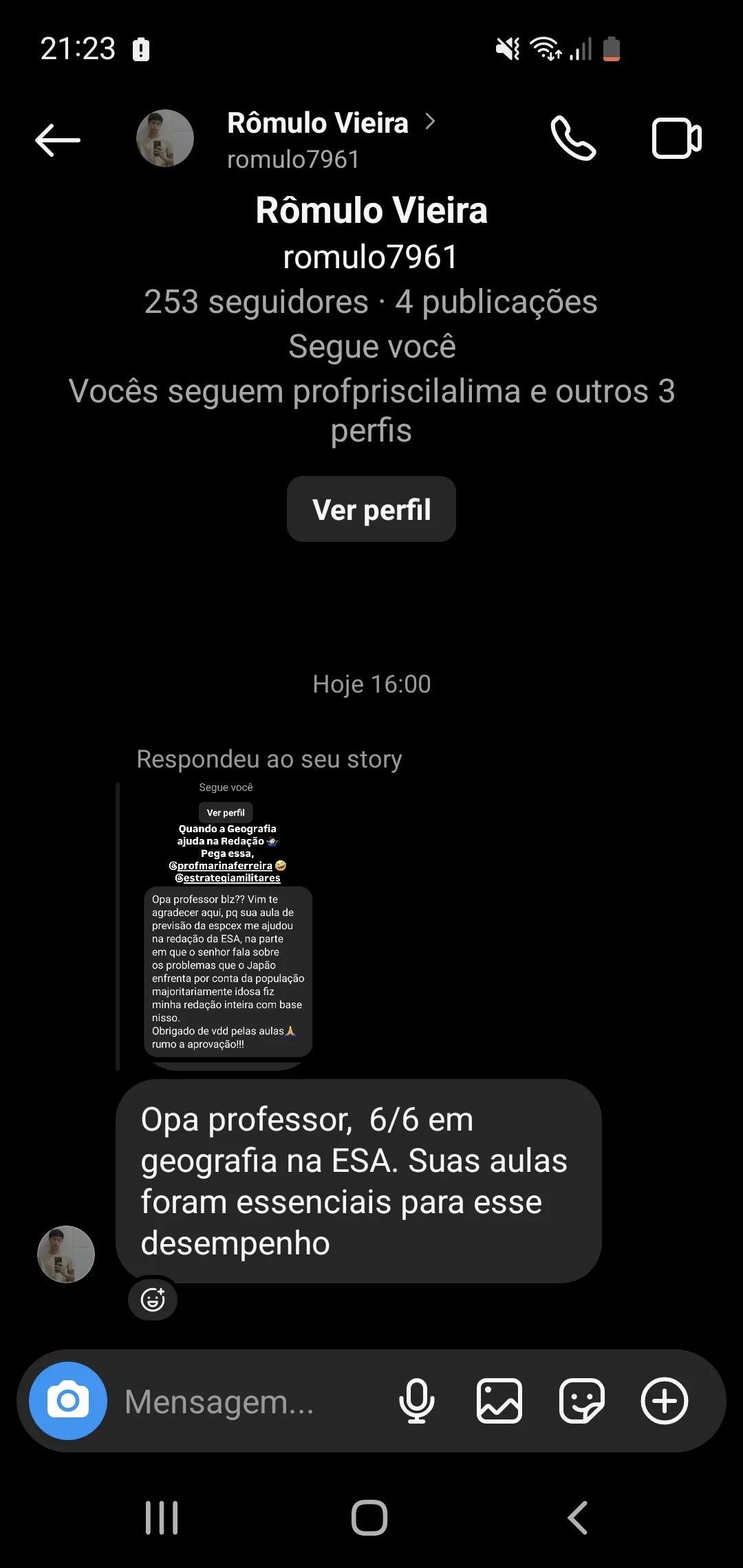The image size is (743, 1568).
Task: Record a voice message with the microphone
Action: click(x=417, y=1401)
